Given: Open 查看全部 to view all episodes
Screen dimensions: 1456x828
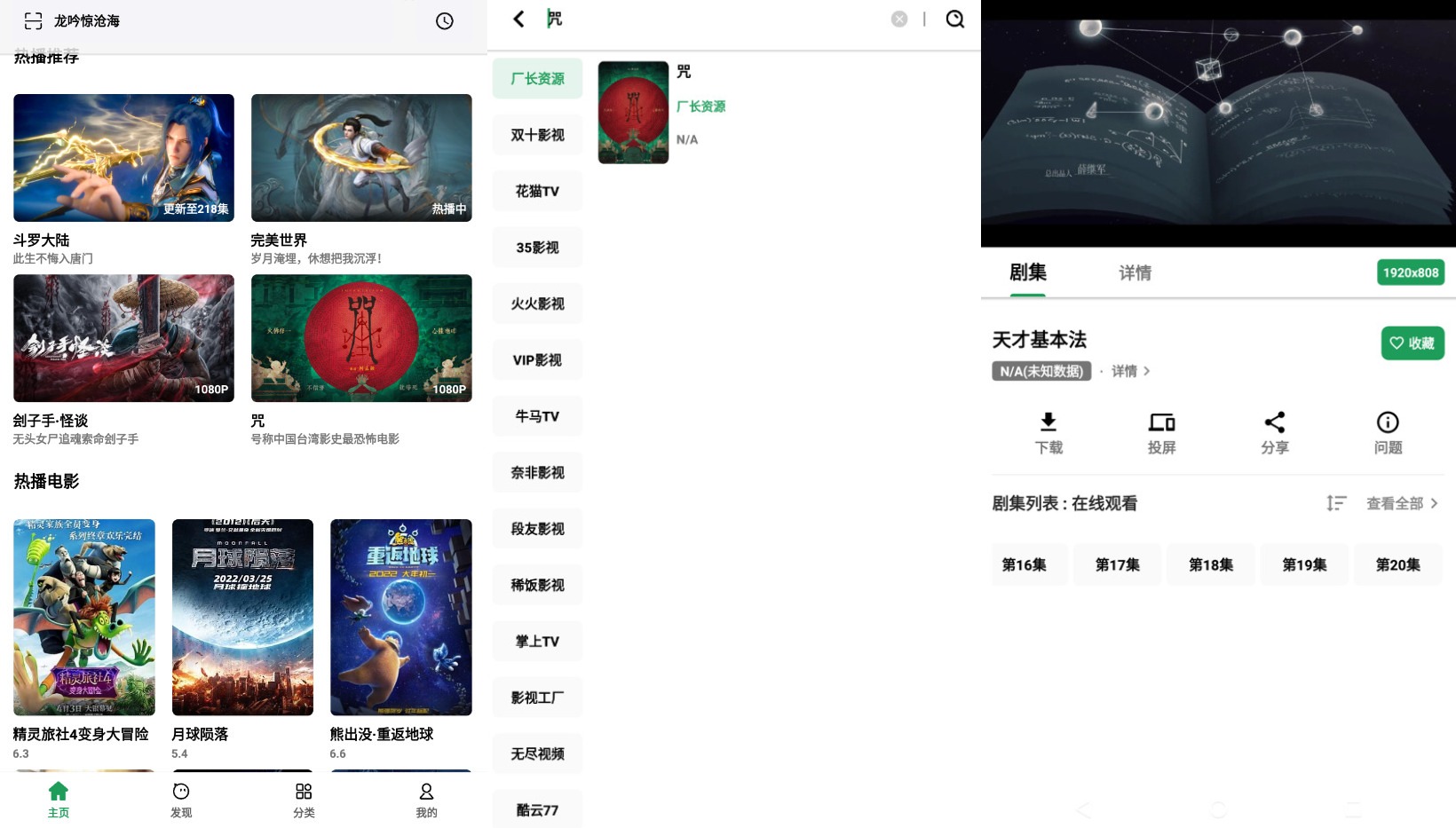Looking at the screenshot, I should [1401, 503].
